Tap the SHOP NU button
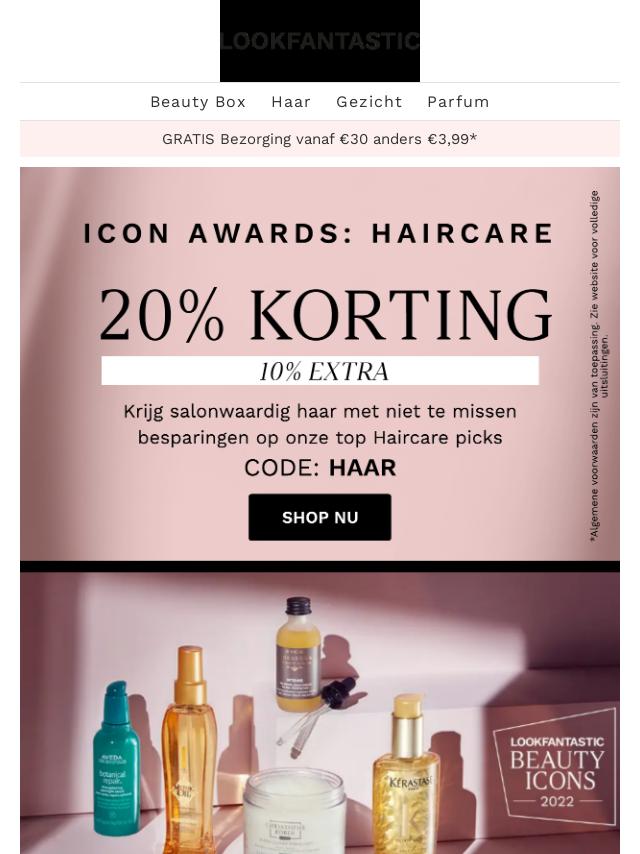This screenshot has width=640, height=854. 320,517
